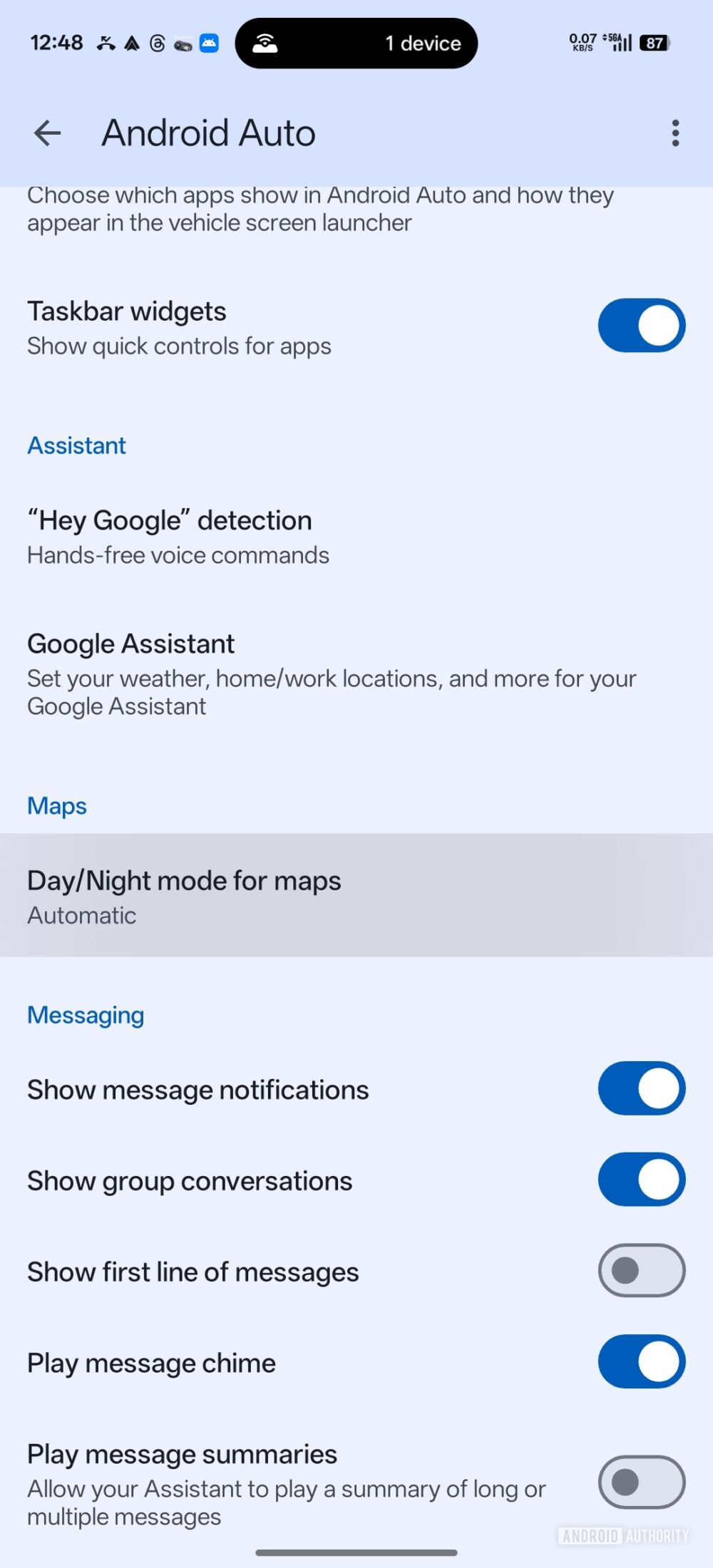Tap the Threads icon in the status bar

[156, 43]
